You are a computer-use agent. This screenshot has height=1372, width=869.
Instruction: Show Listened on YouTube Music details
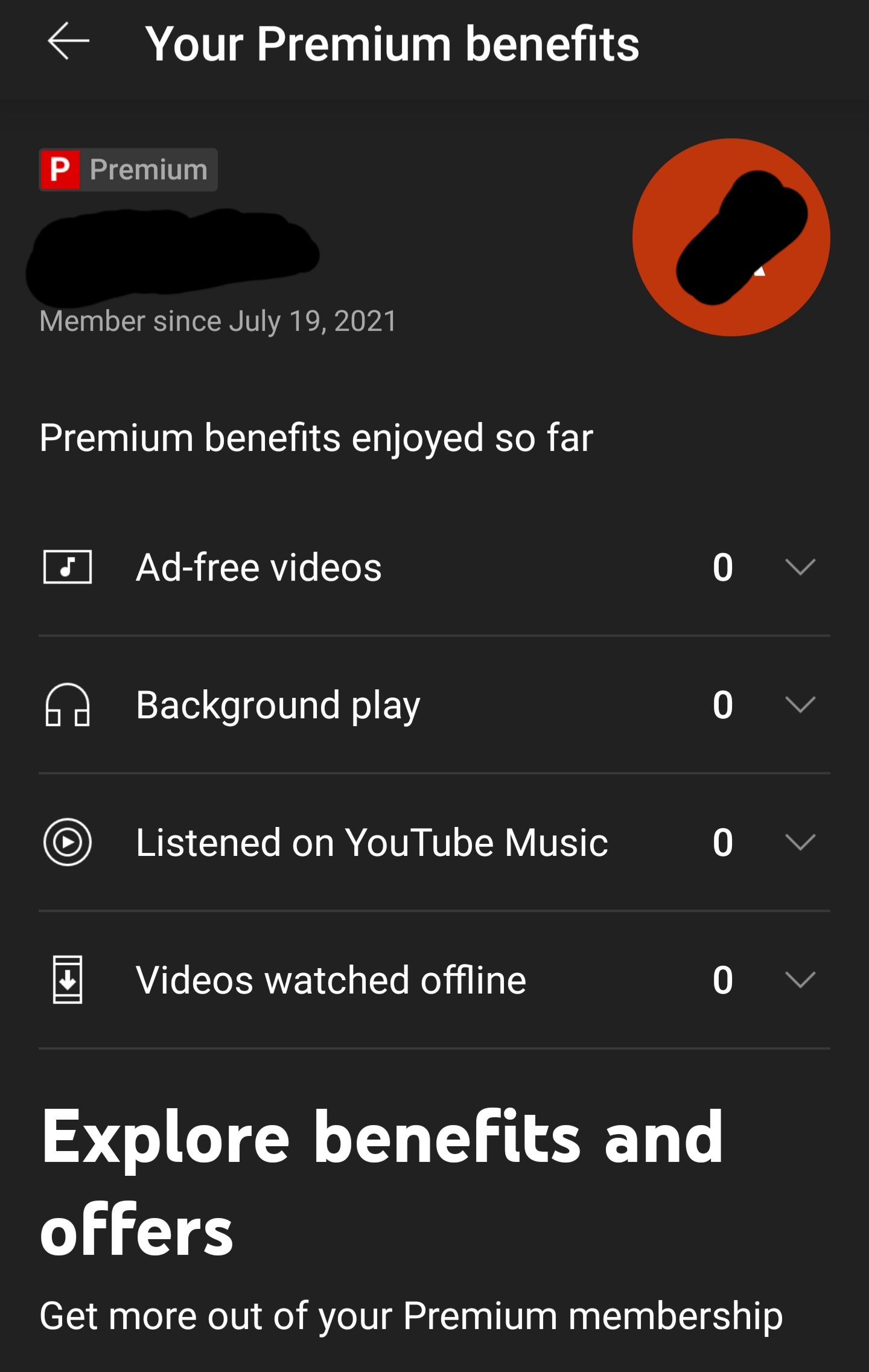800,842
